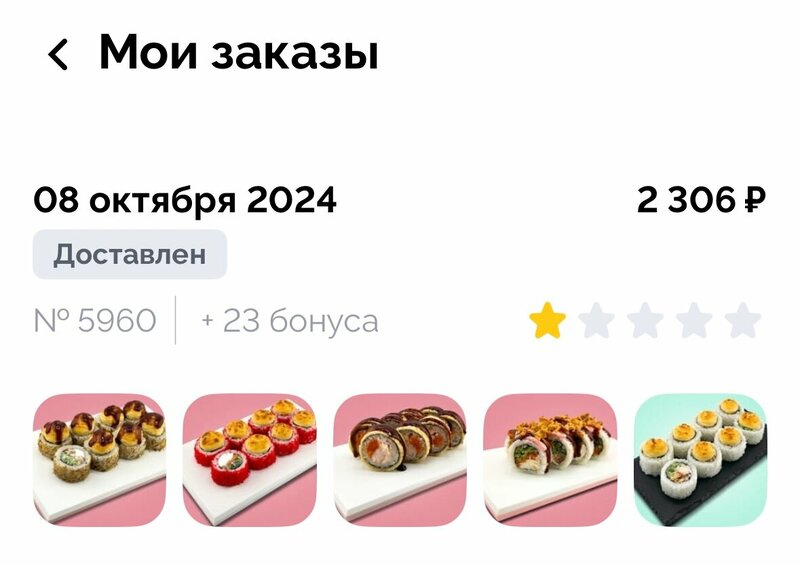The width and height of the screenshot is (800, 565).
Task: Open the roll topped with fried onion
Action: point(550,459)
